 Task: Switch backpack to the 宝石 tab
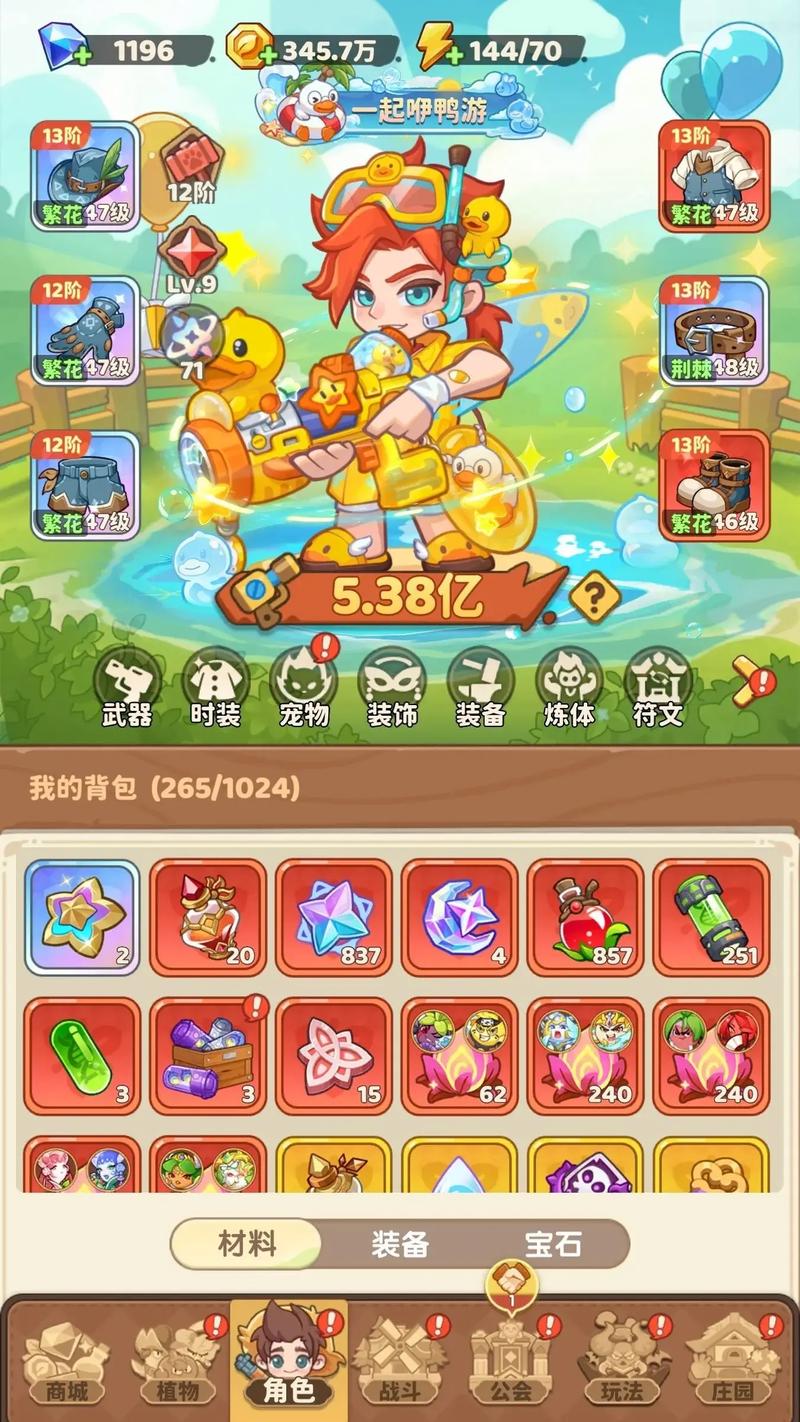[x=553, y=1244]
